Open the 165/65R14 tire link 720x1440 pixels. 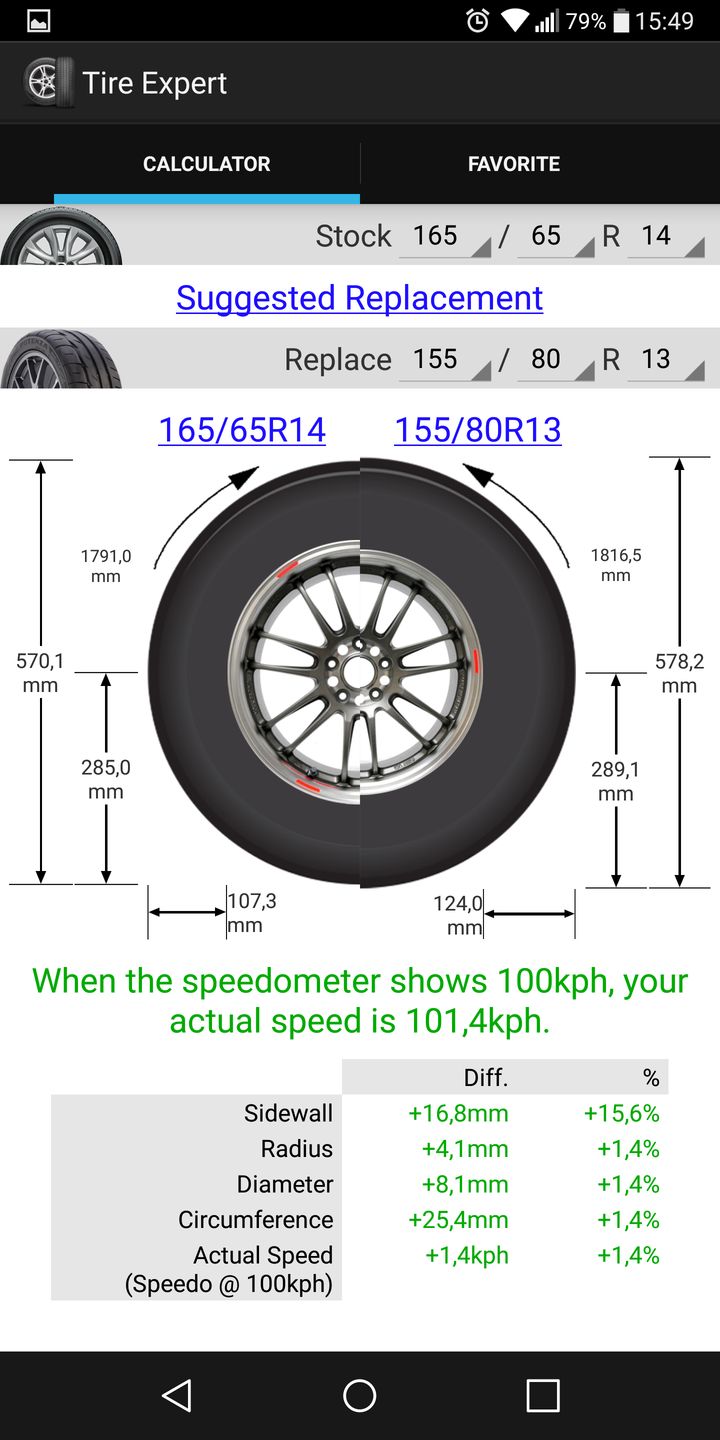[242, 430]
